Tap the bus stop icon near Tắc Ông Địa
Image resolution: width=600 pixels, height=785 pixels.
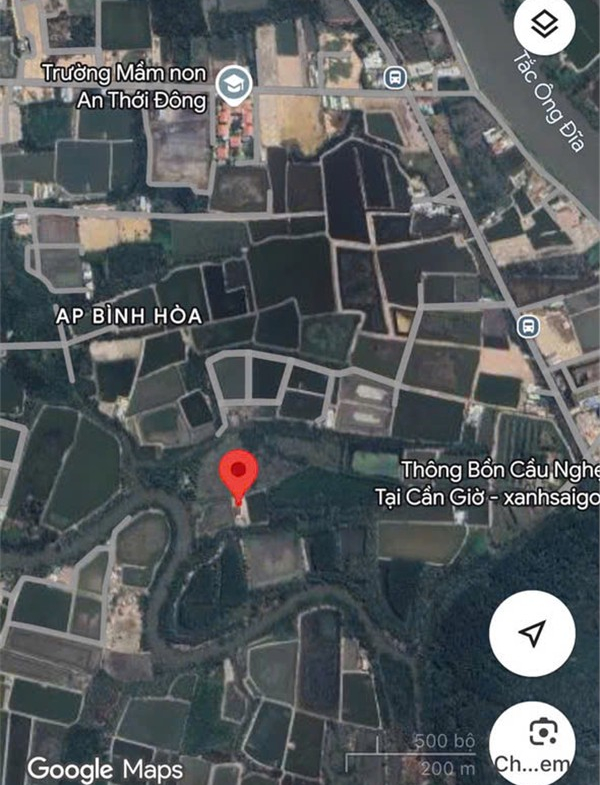point(396,76)
